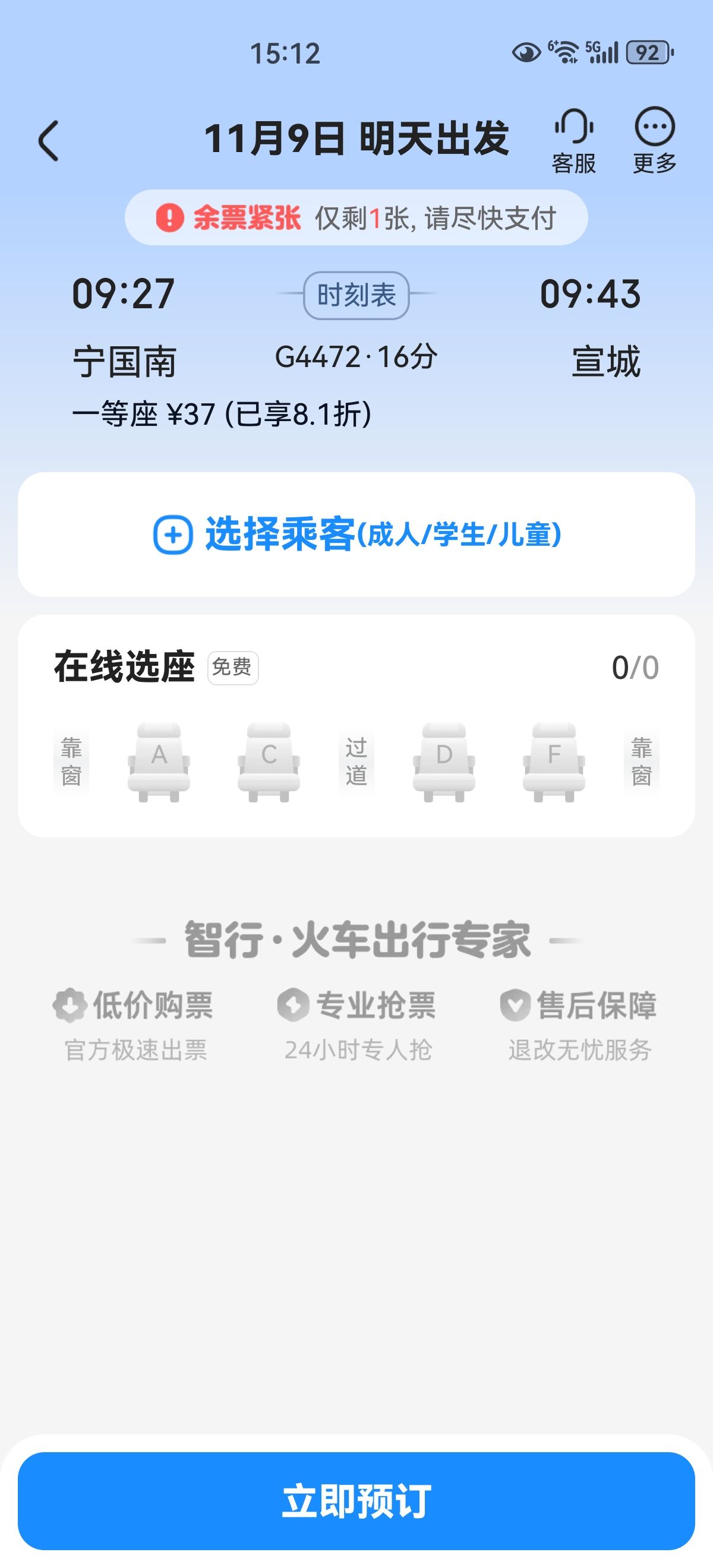Choose seat C near the aisle

[269, 762]
